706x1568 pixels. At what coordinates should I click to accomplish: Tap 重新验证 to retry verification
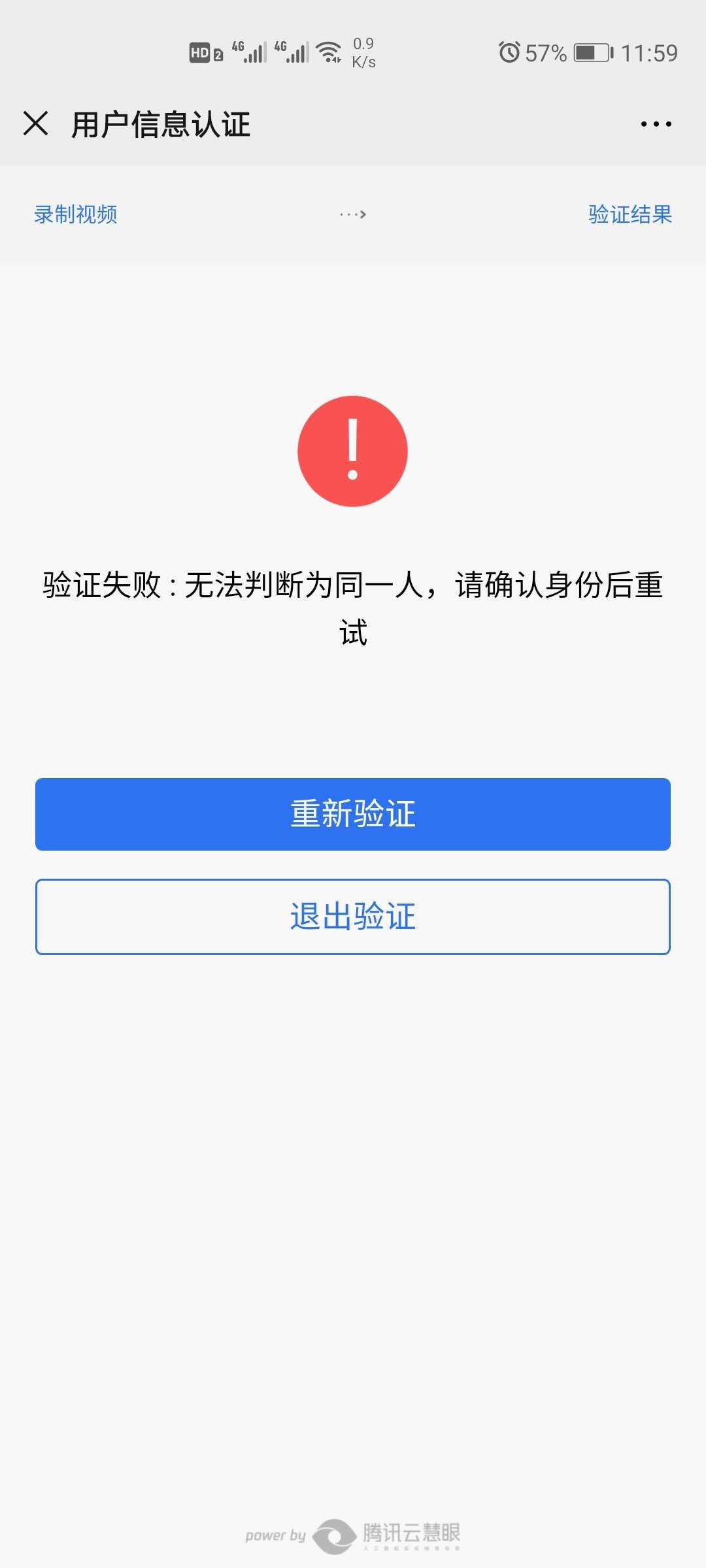(x=353, y=814)
